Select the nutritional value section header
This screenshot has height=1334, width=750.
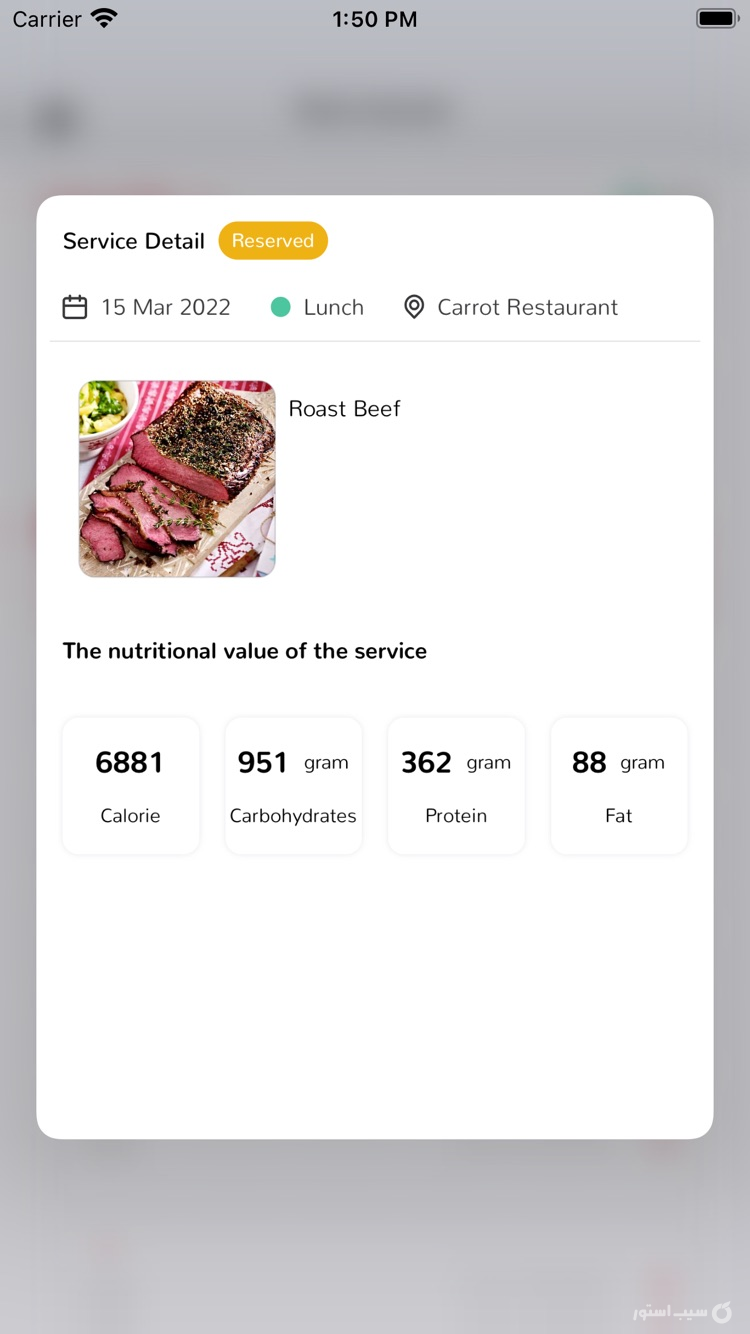(244, 651)
